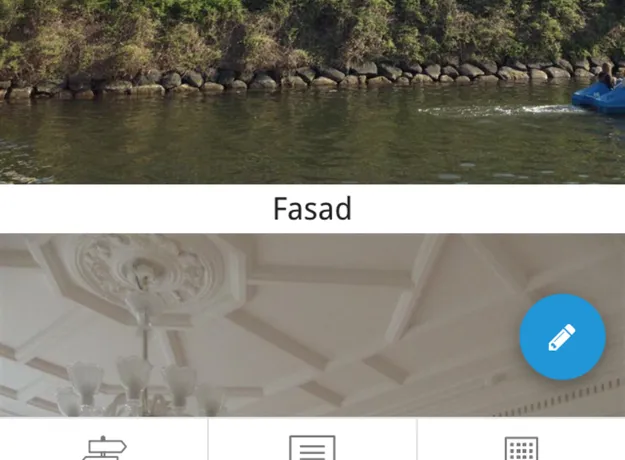This screenshot has height=460, width=625.
Task: Open the signpost directions tab
Action: [104, 446]
